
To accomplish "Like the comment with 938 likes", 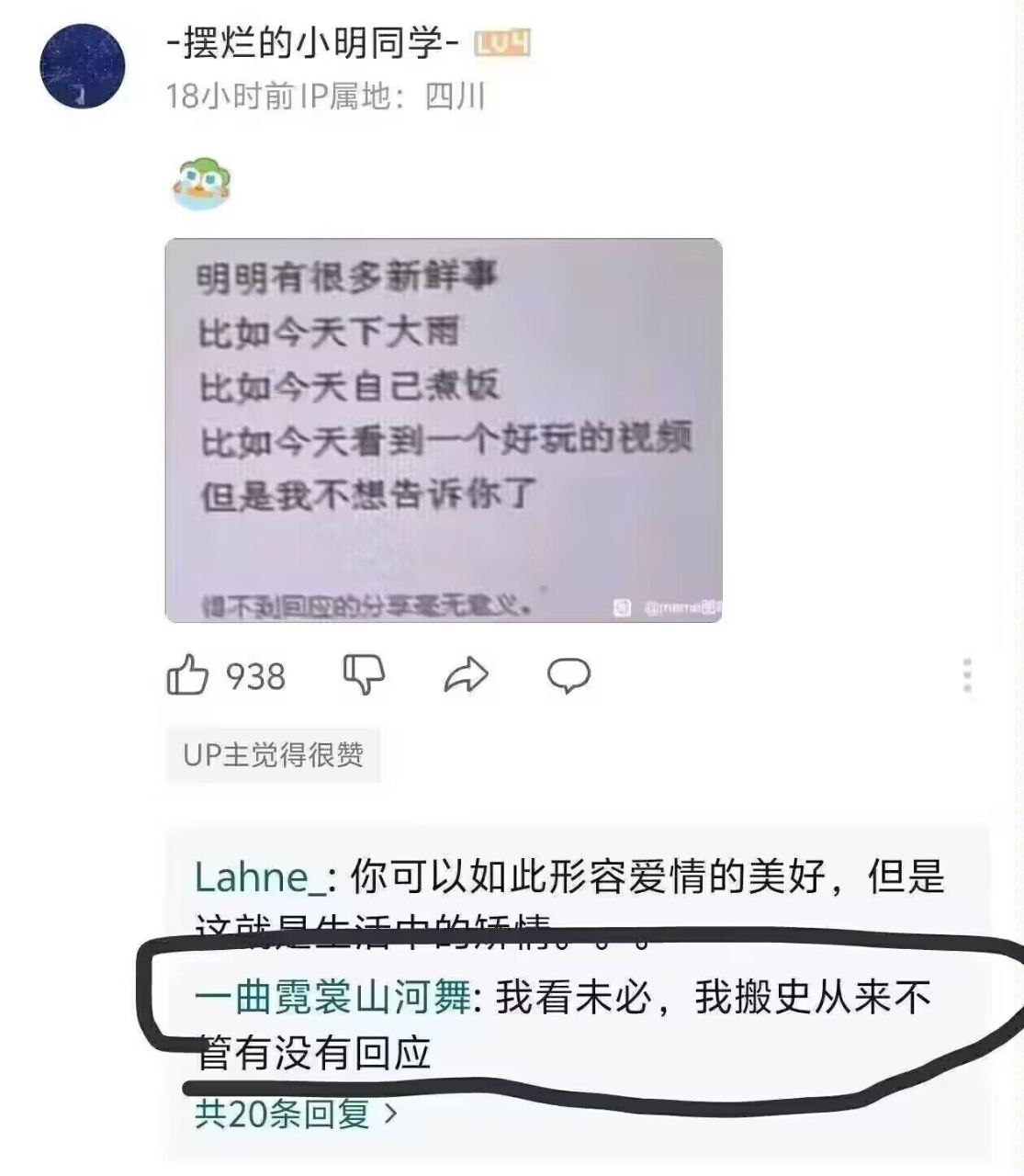I will click(x=188, y=676).
